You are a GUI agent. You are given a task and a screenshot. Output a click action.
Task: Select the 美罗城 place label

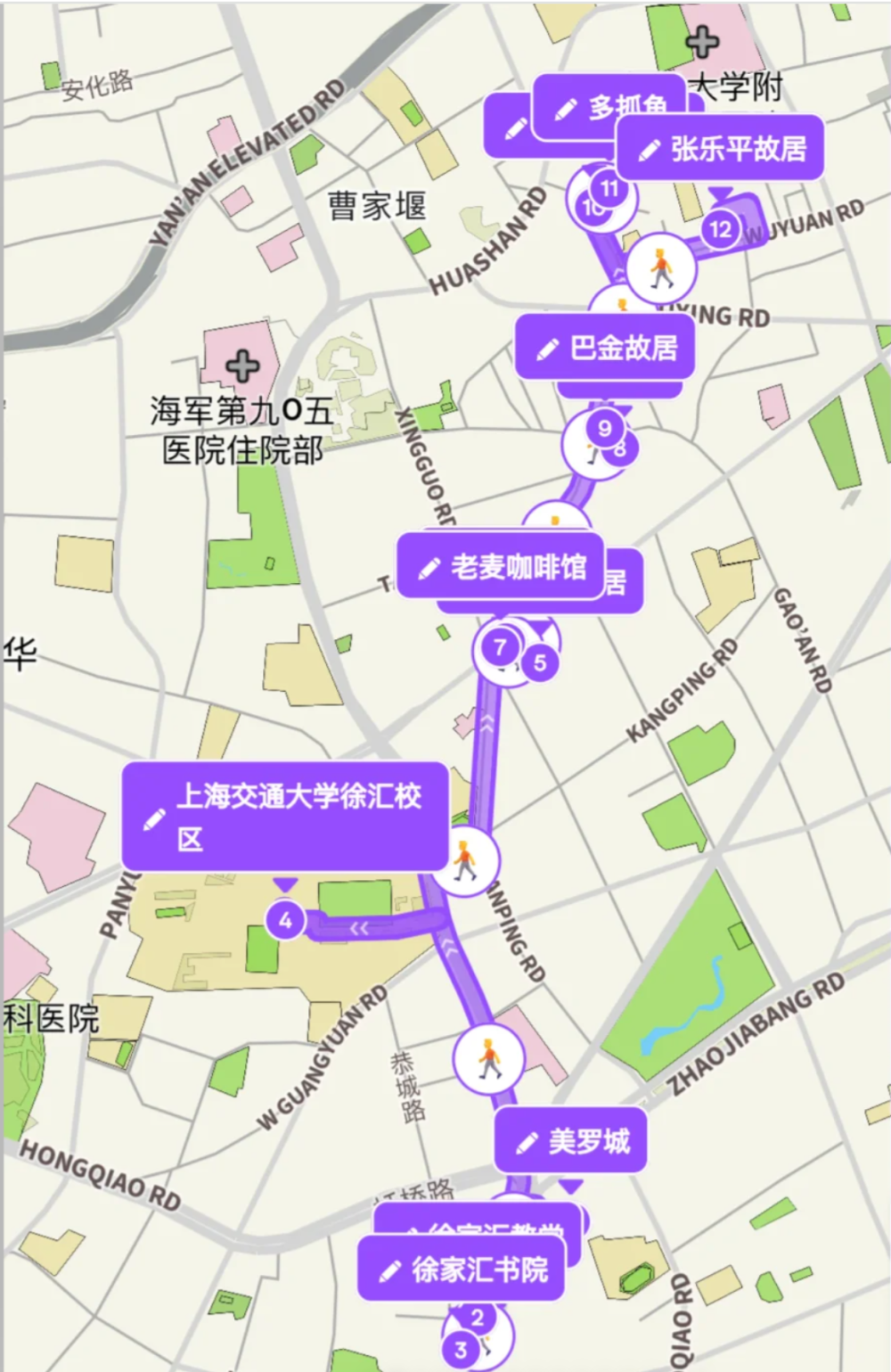coord(571,1141)
